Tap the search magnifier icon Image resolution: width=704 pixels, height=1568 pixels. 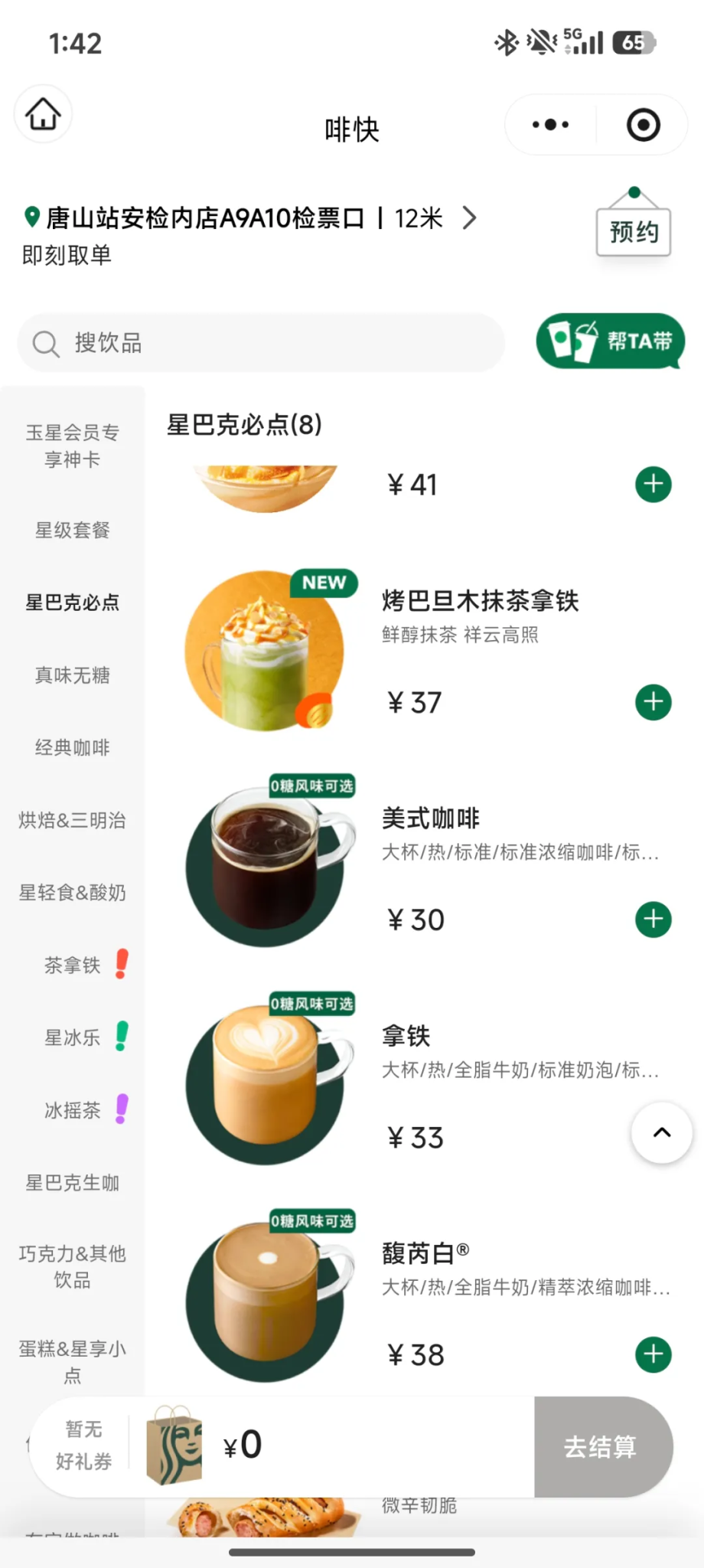click(45, 343)
